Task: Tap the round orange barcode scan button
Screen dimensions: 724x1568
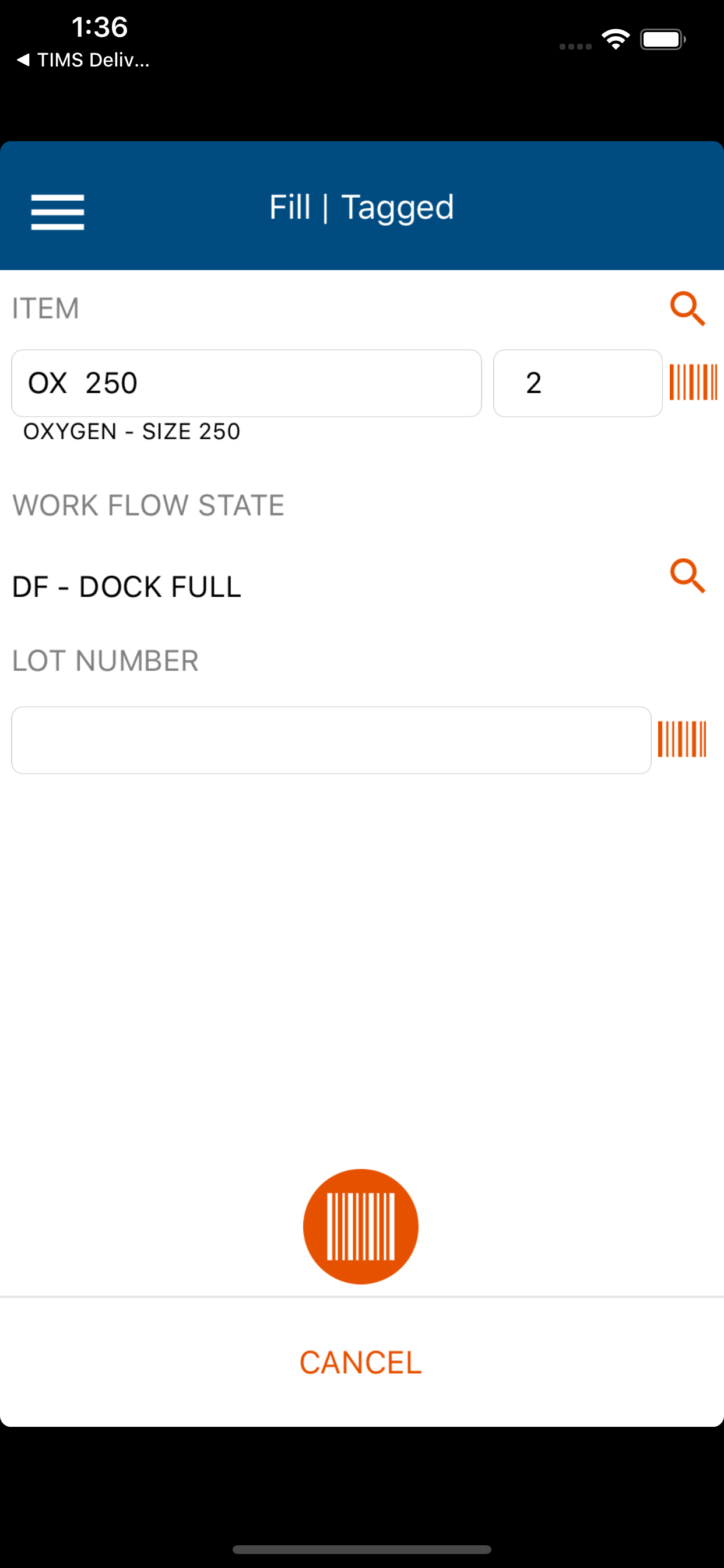Action: pyautogui.click(x=361, y=1227)
